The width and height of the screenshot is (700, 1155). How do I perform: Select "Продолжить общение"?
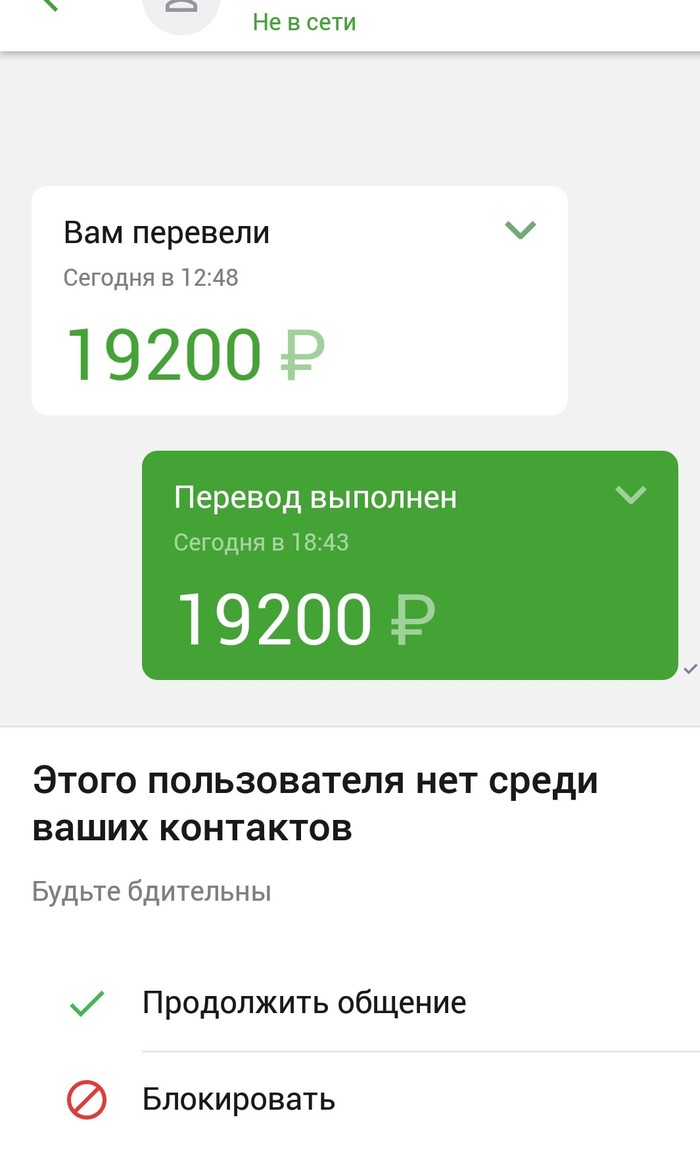[x=304, y=1003]
